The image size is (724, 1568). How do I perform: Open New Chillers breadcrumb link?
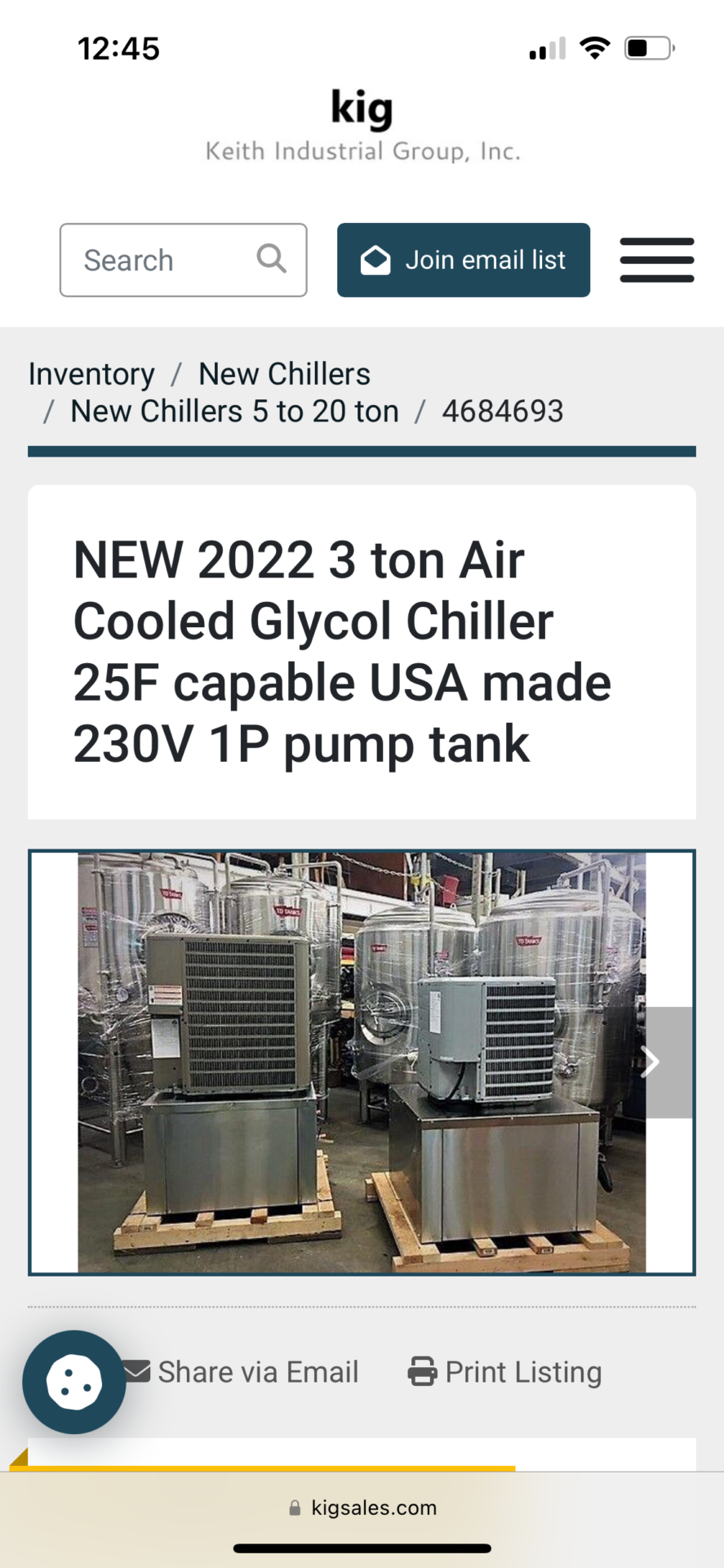coord(284,374)
